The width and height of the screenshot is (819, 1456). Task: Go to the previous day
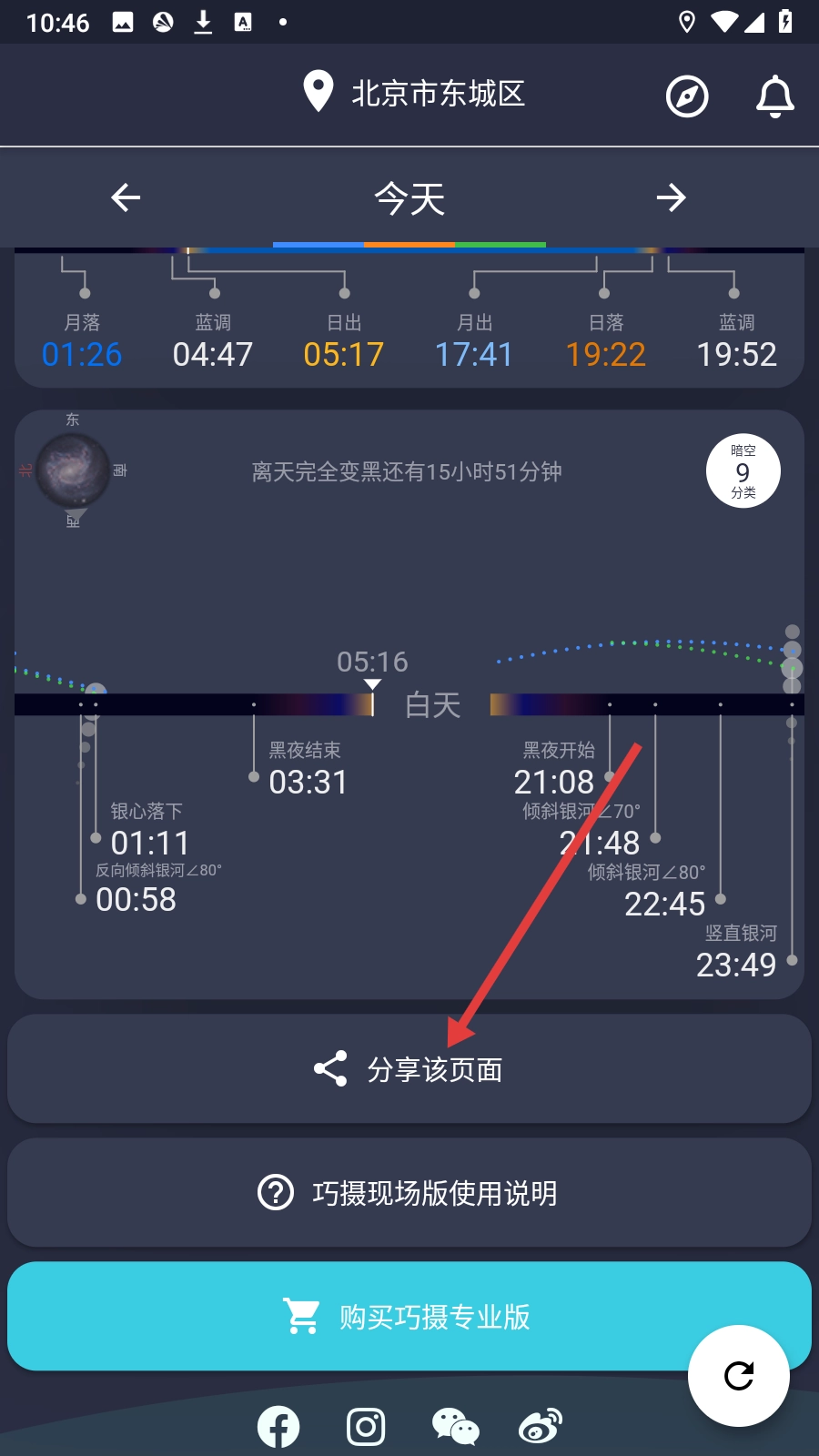[126, 197]
